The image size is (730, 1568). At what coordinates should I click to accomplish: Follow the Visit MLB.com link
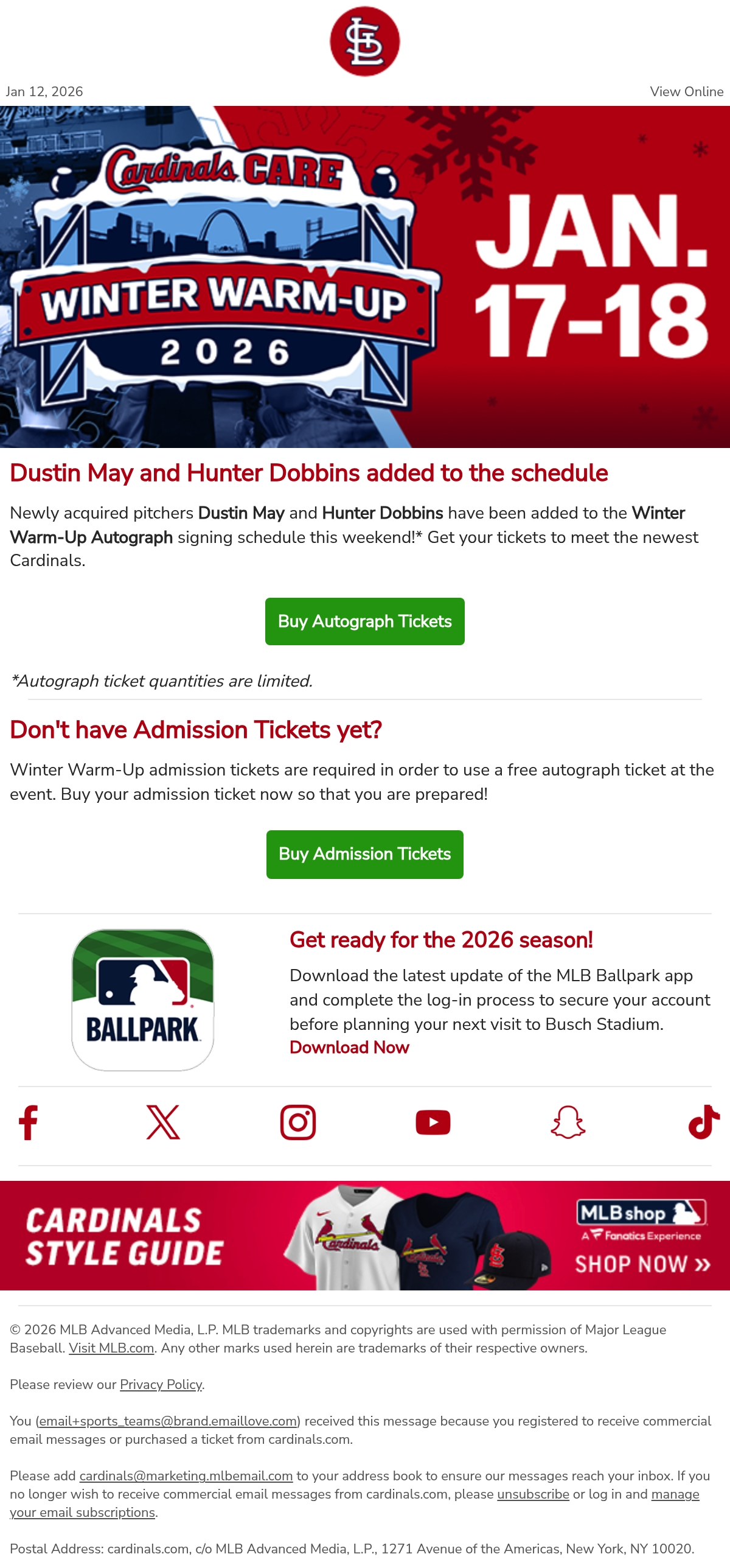pos(111,1348)
